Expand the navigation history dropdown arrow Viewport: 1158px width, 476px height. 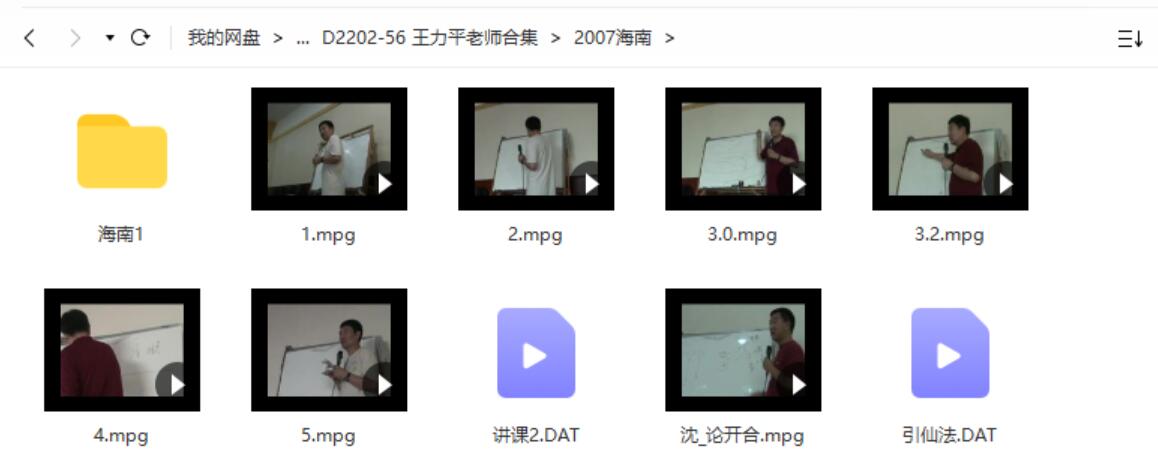109,39
